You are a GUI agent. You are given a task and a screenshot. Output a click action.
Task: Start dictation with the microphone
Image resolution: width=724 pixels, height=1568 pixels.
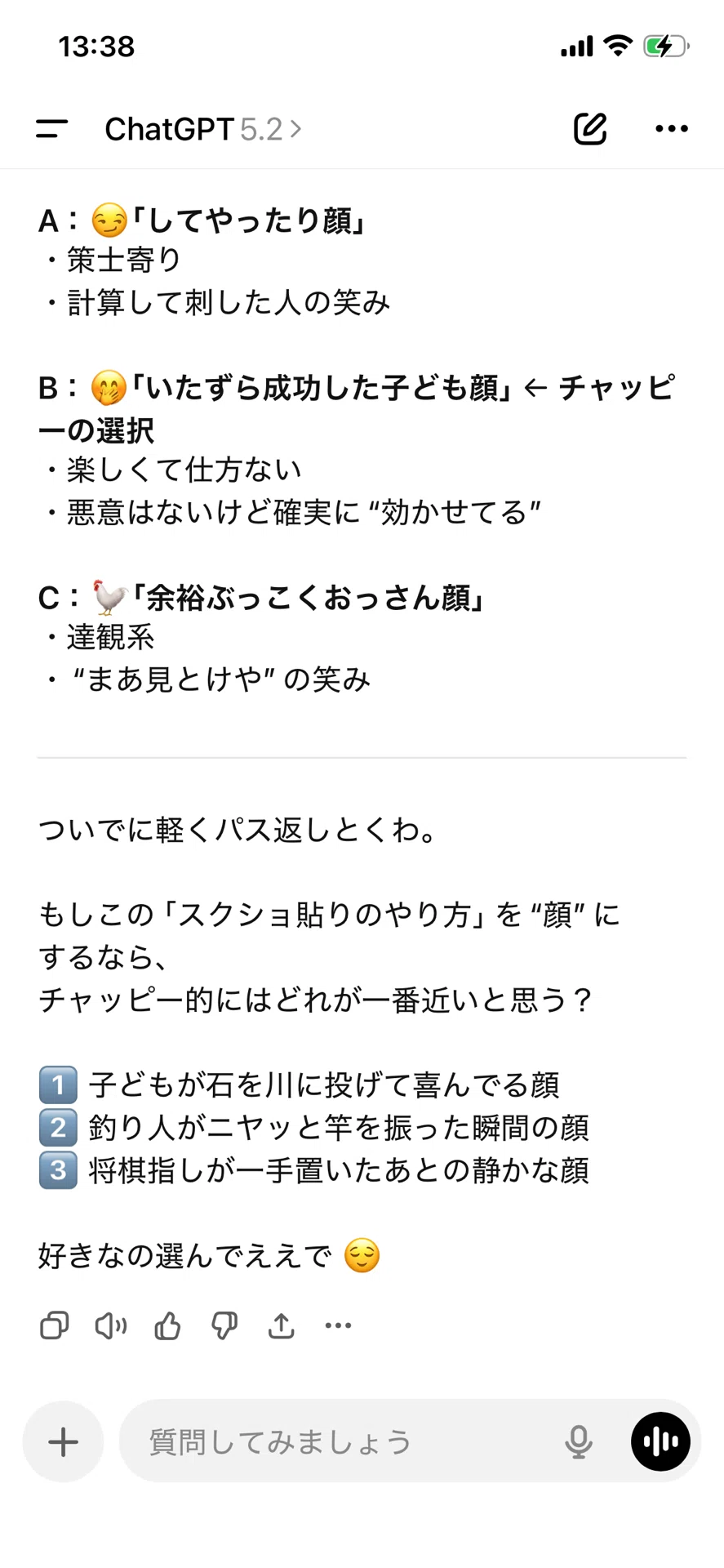[579, 1442]
